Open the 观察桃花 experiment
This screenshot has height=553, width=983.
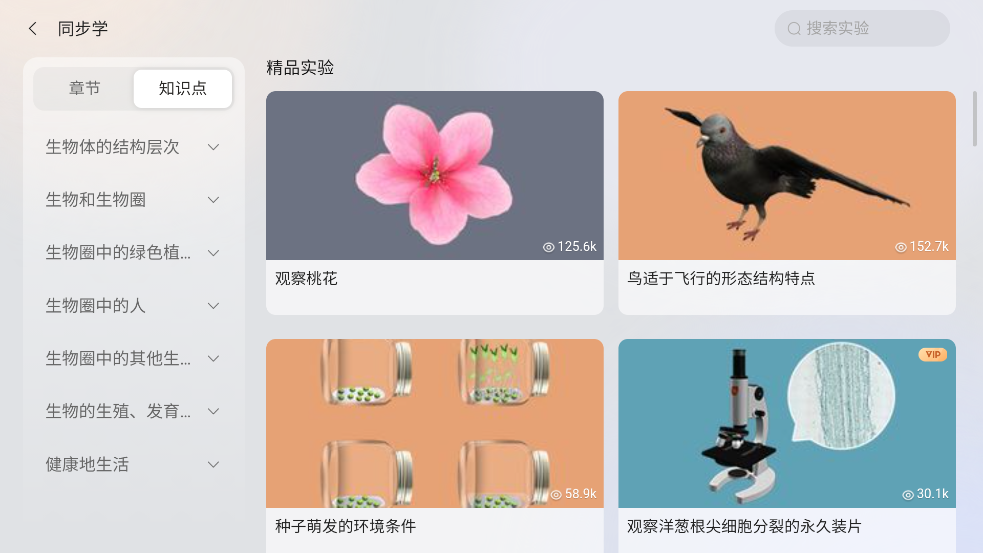click(x=434, y=200)
